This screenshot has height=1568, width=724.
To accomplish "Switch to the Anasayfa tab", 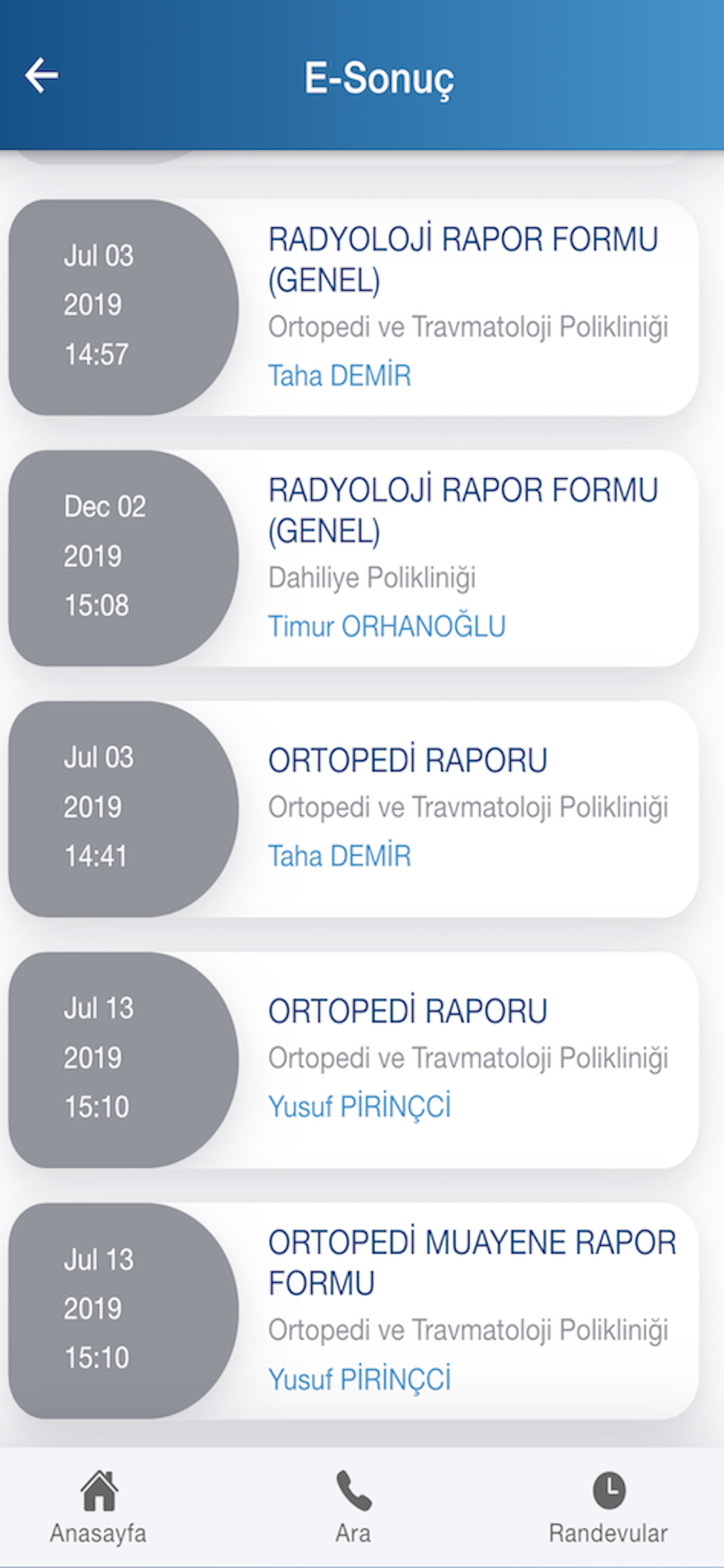I will (99, 1507).
